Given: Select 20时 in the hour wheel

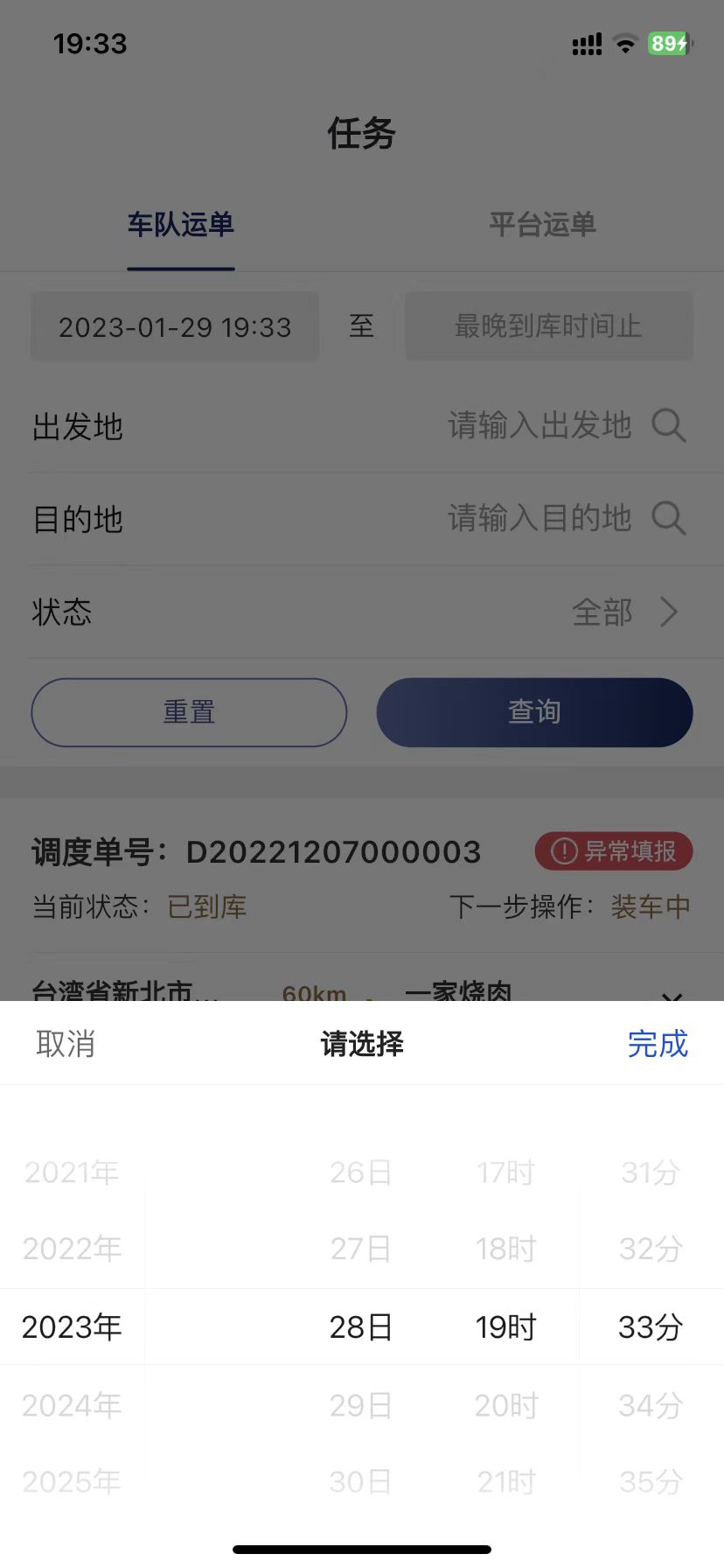Looking at the screenshot, I should click(505, 1404).
